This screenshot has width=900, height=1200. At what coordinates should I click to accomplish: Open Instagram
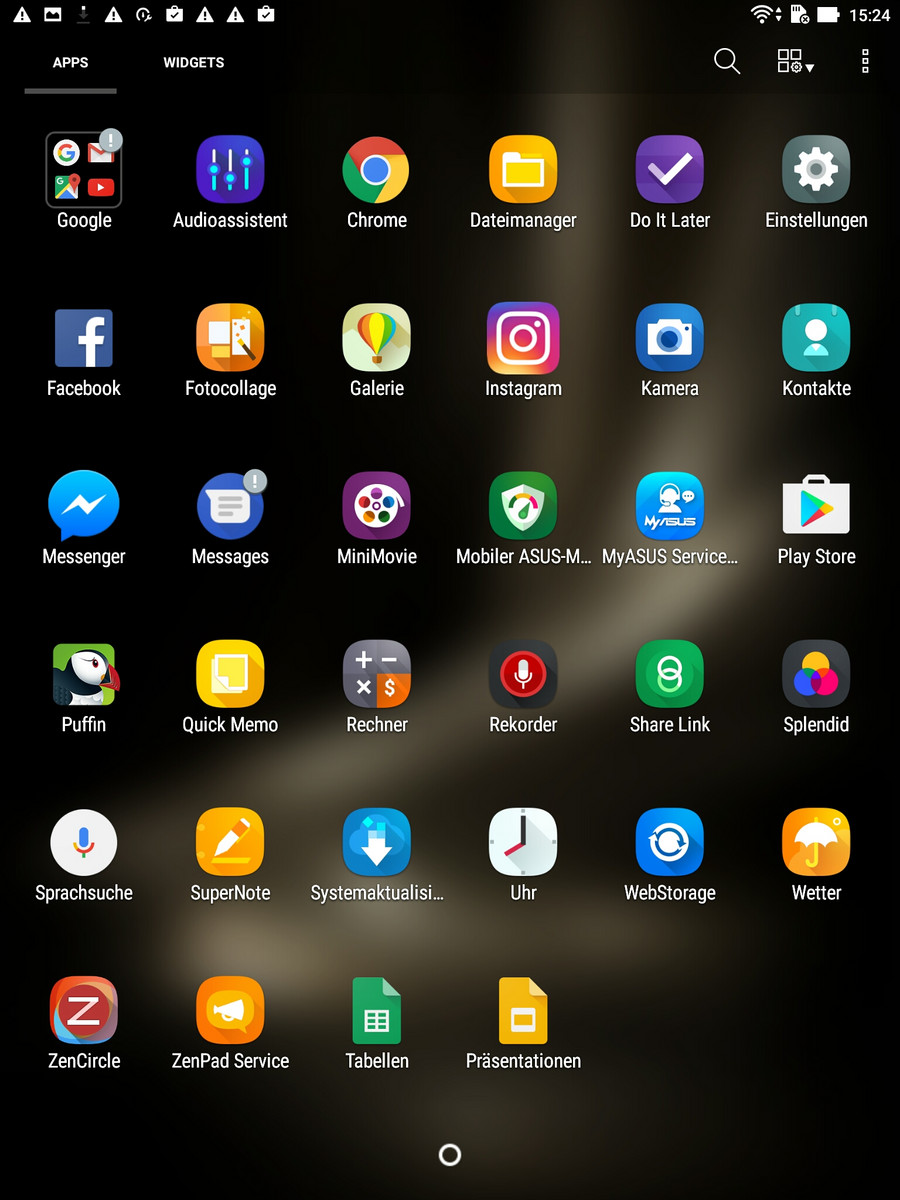click(523, 340)
